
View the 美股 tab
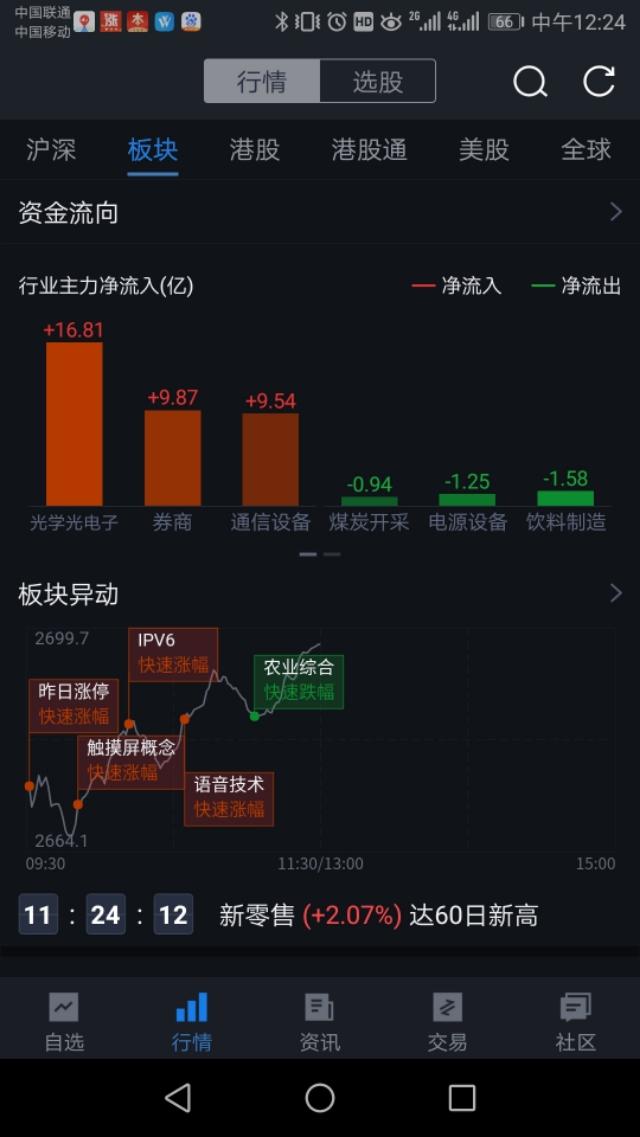(x=484, y=150)
